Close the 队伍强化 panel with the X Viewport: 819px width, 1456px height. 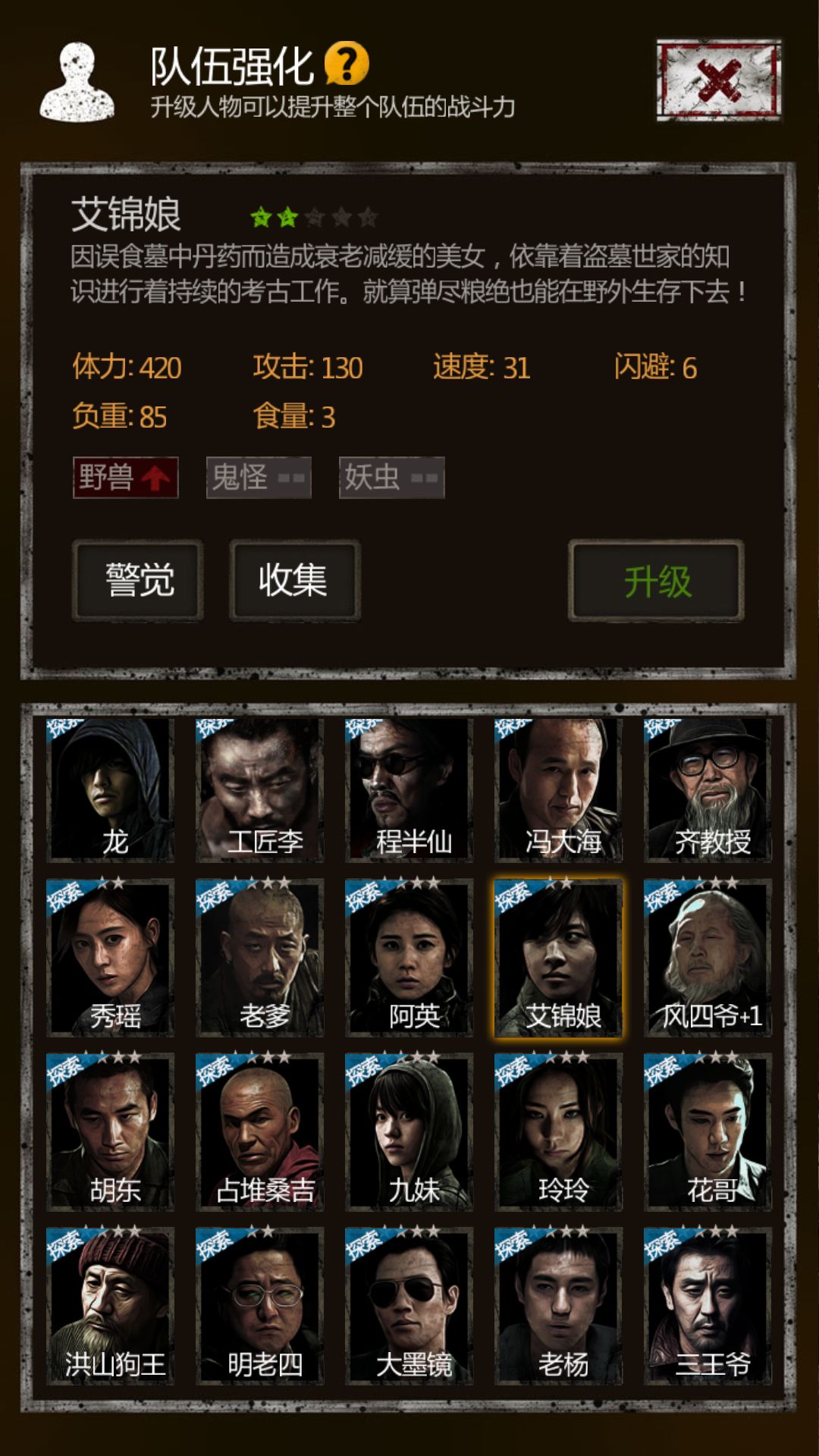coord(719,80)
